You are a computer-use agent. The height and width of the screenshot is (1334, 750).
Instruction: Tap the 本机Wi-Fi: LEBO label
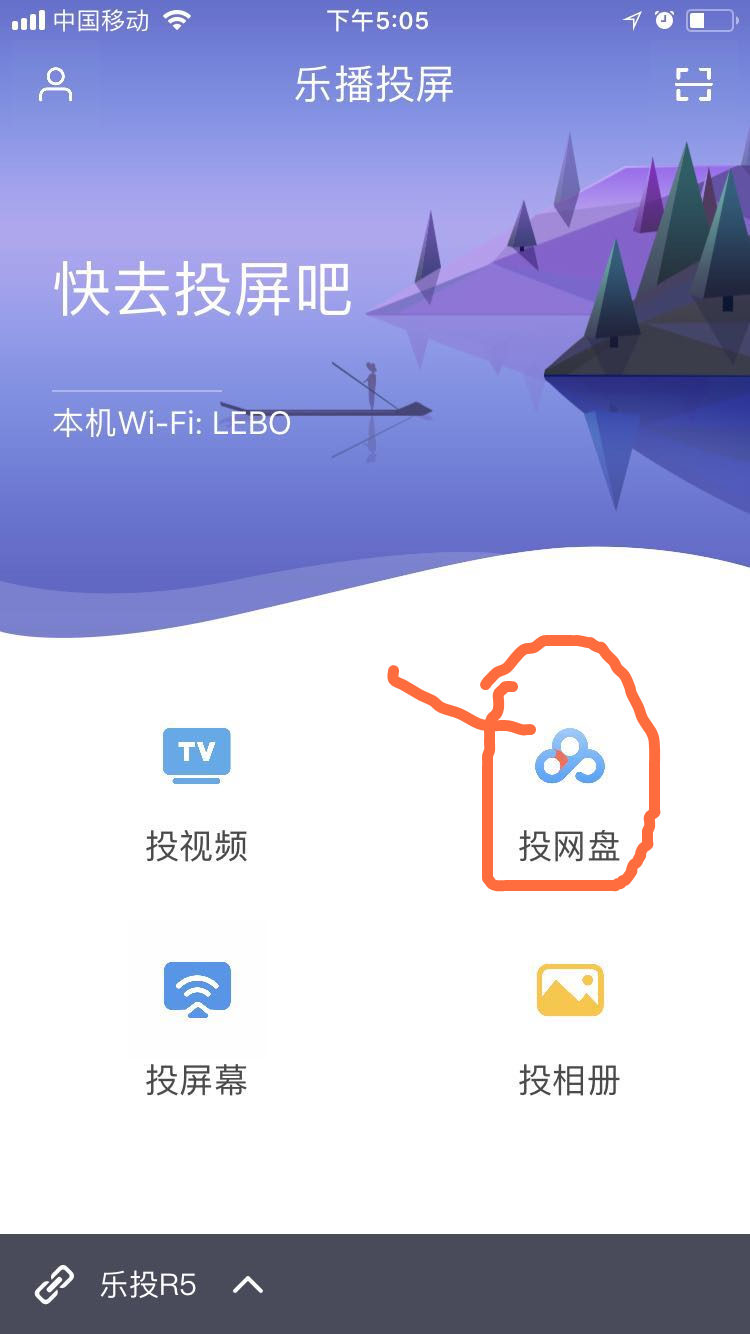[172, 423]
